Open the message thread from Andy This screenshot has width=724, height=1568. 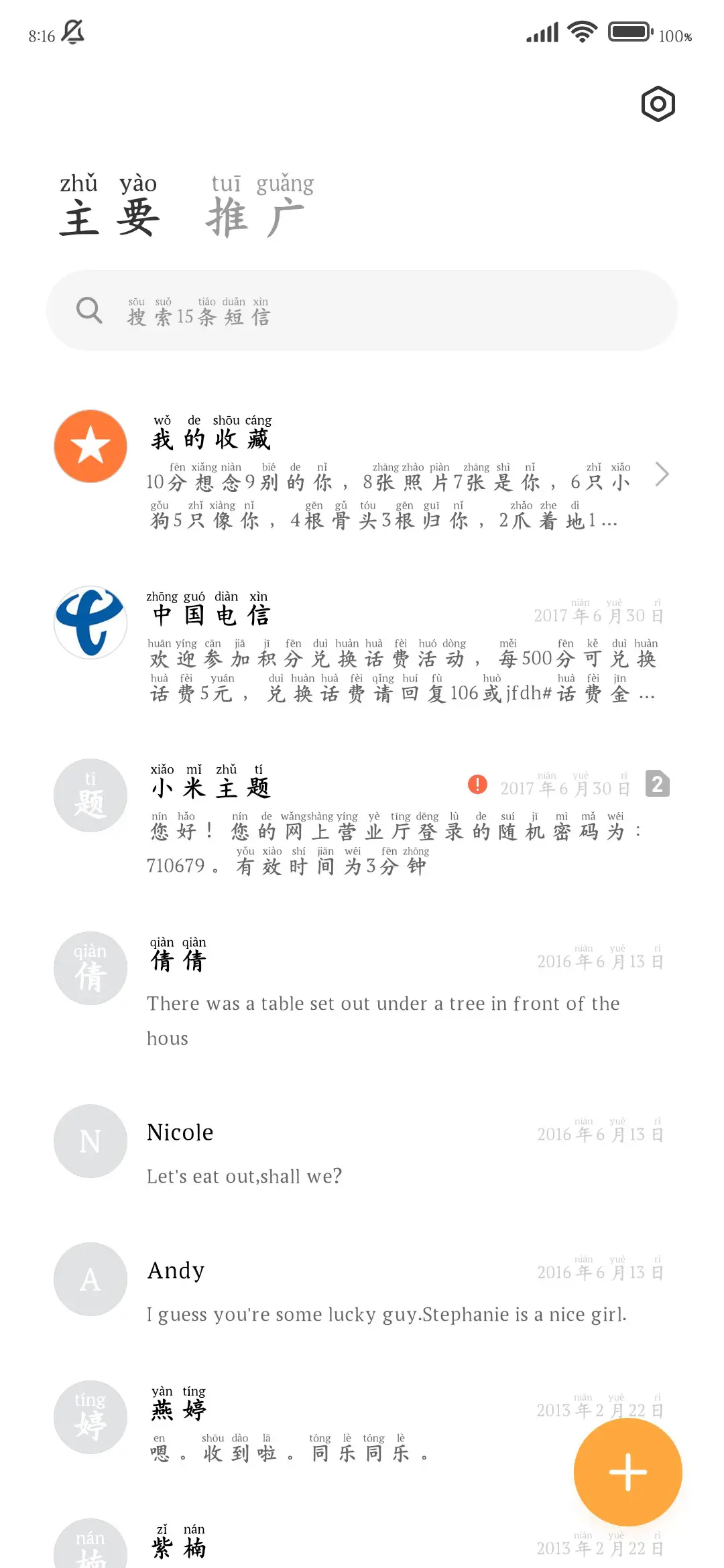(x=362, y=1290)
